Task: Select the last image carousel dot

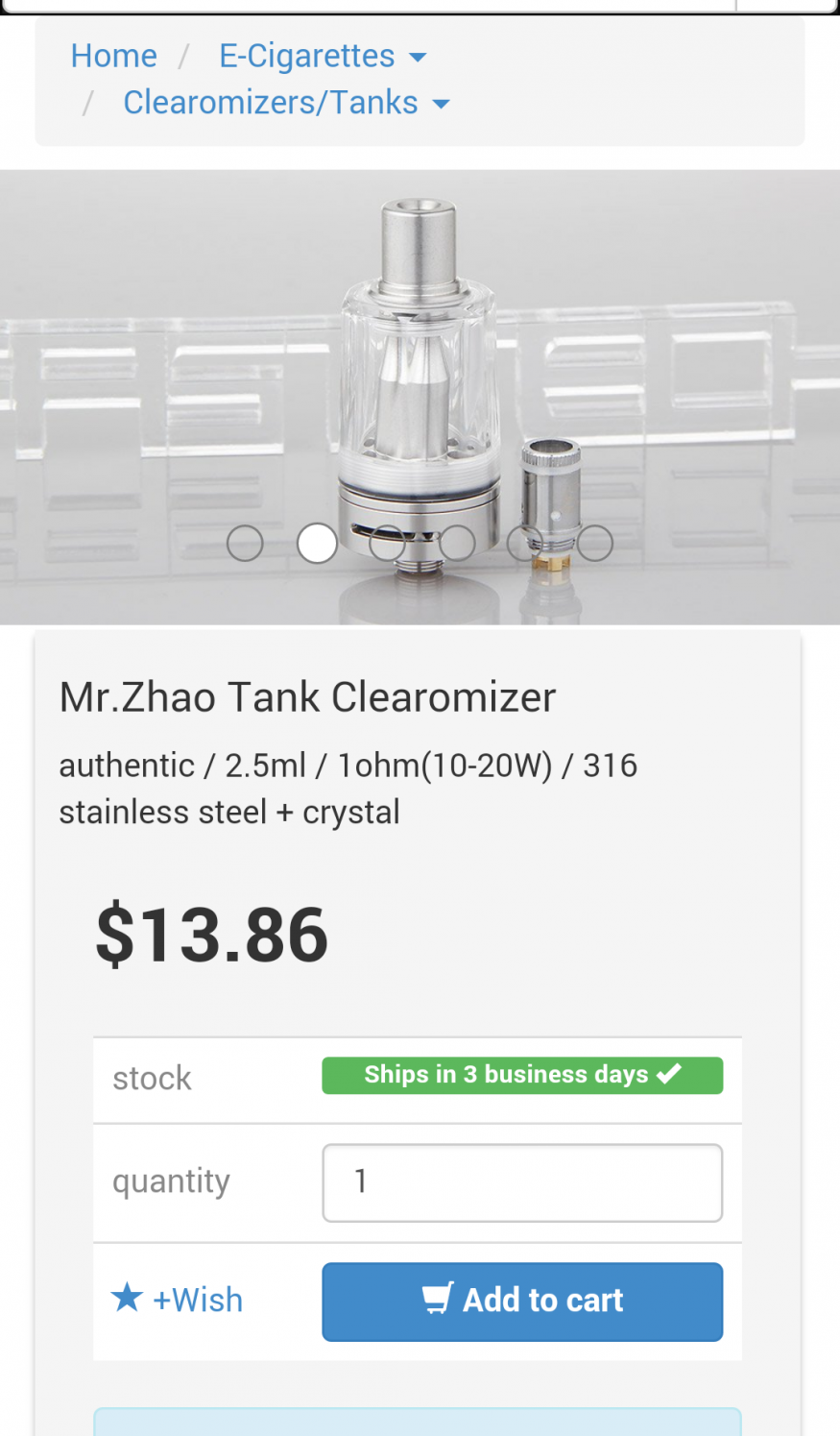Action: click(595, 544)
